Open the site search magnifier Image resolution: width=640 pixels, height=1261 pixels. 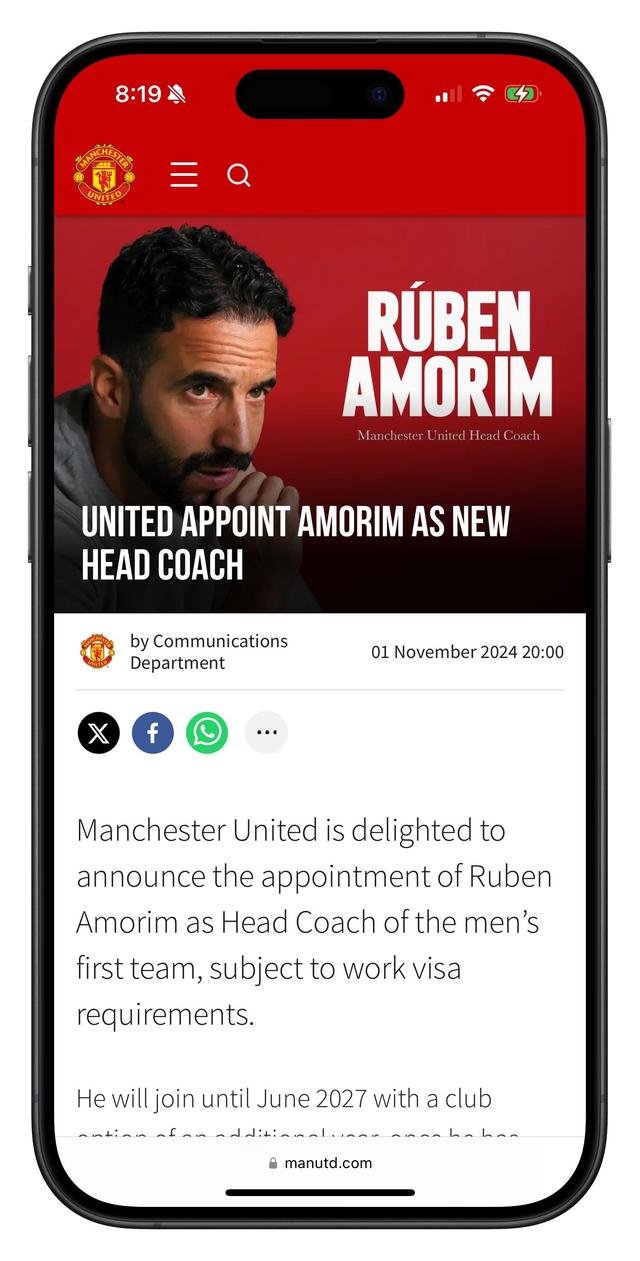(x=238, y=175)
